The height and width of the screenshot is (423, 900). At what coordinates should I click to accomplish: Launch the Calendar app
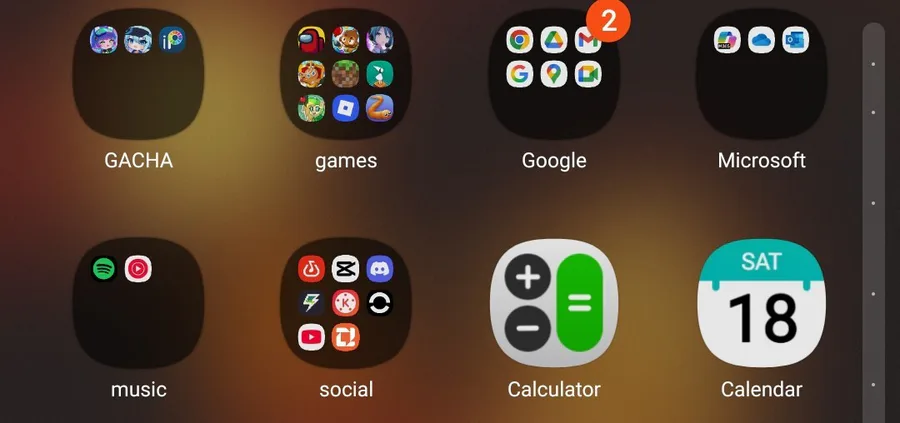[x=762, y=303]
